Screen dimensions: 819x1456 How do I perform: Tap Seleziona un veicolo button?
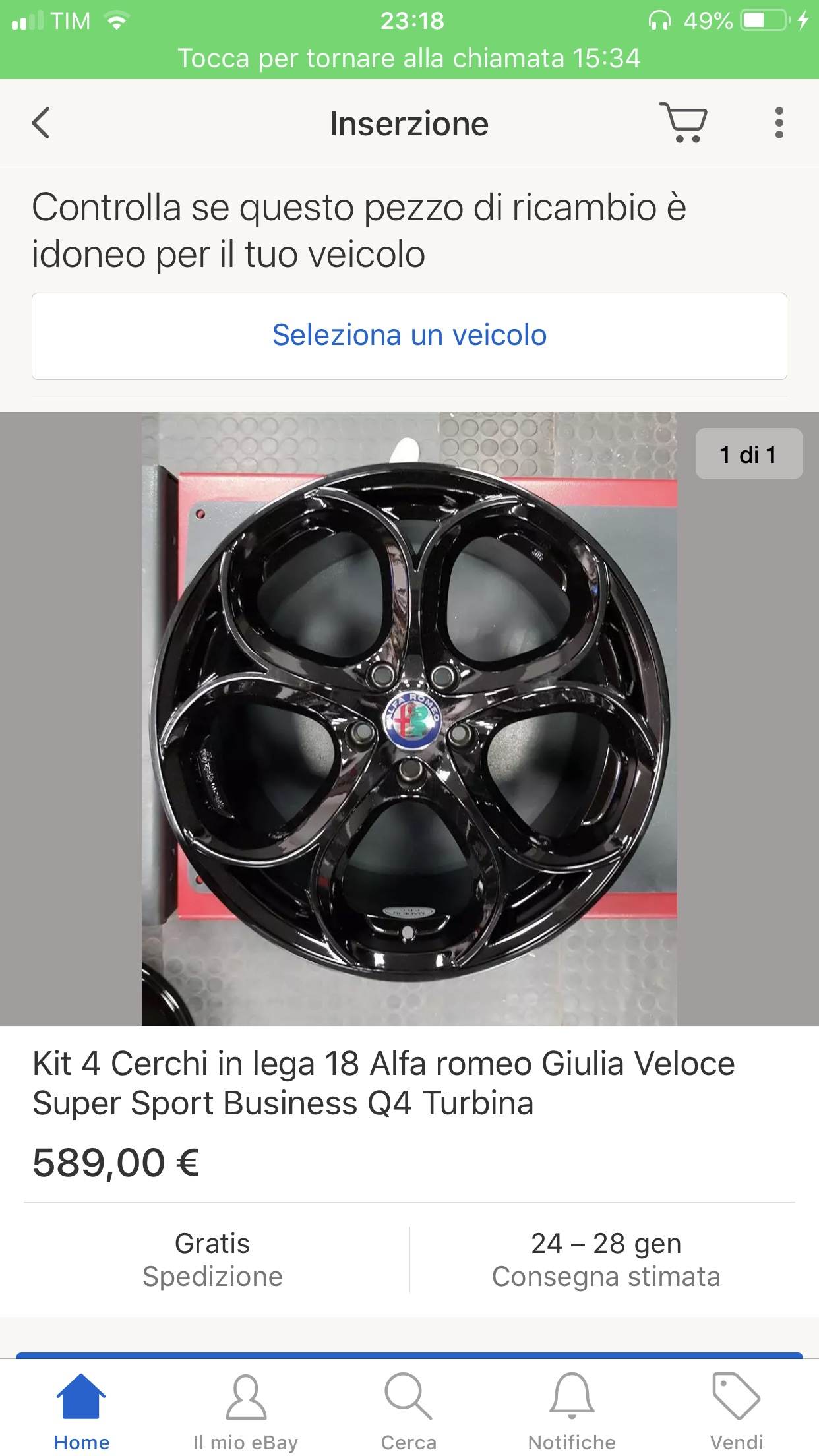pyautogui.click(x=409, y=336)
